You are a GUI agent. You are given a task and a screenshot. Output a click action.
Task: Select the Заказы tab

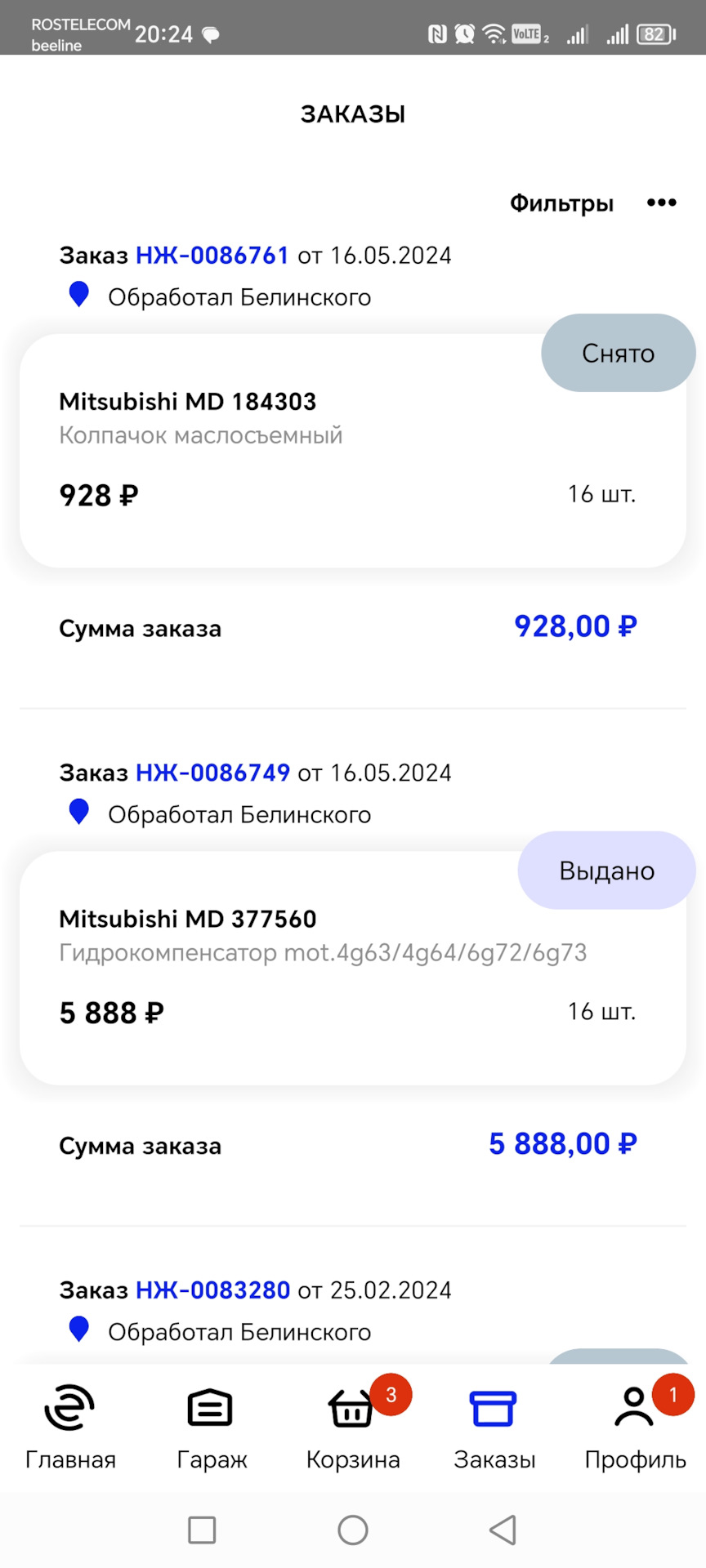(494, 1428)
